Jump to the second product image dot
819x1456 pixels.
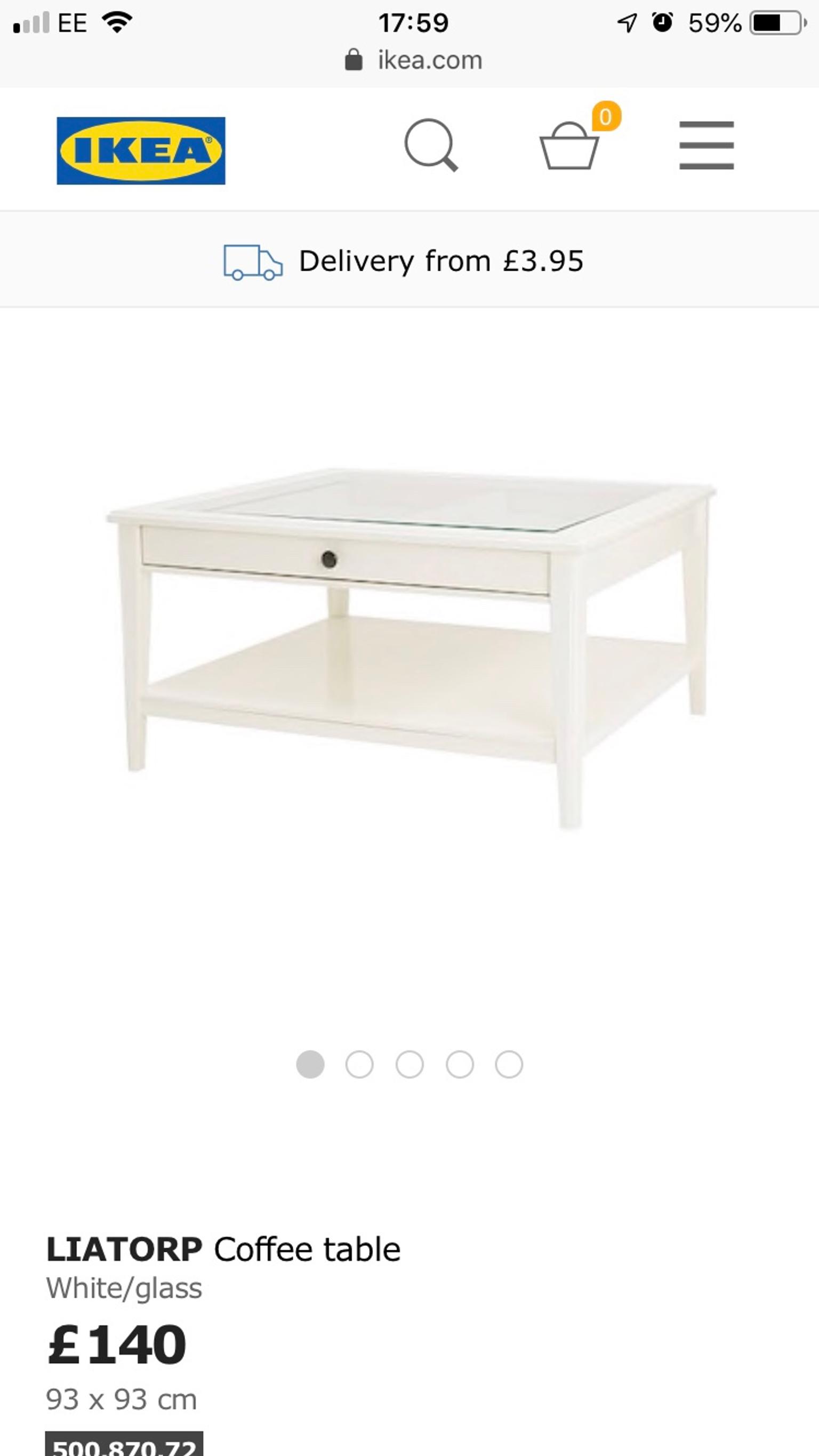360,1065
